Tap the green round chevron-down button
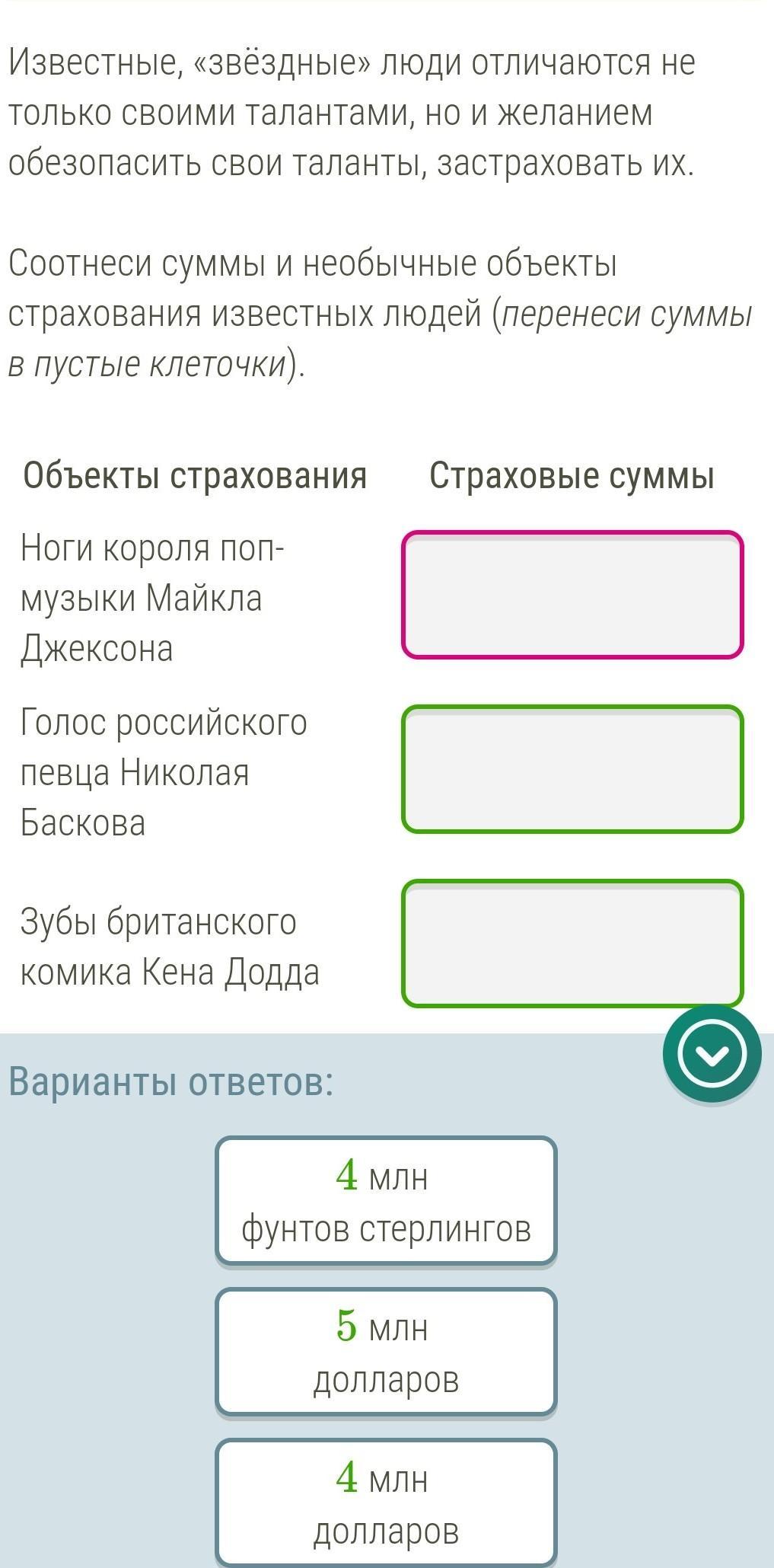The width and height of the screenshot is (774, 1568). pyautogui.click(x=712, y=1054)
